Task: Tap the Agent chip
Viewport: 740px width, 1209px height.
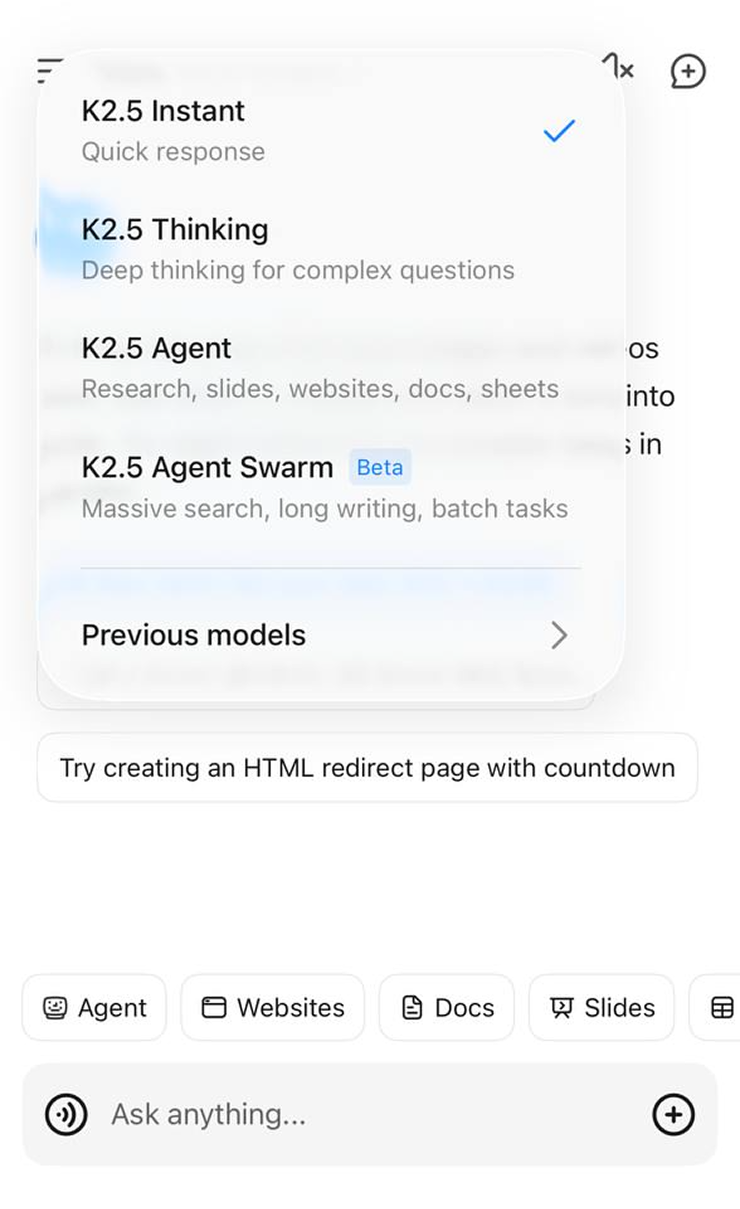Action: [95, 1008]
